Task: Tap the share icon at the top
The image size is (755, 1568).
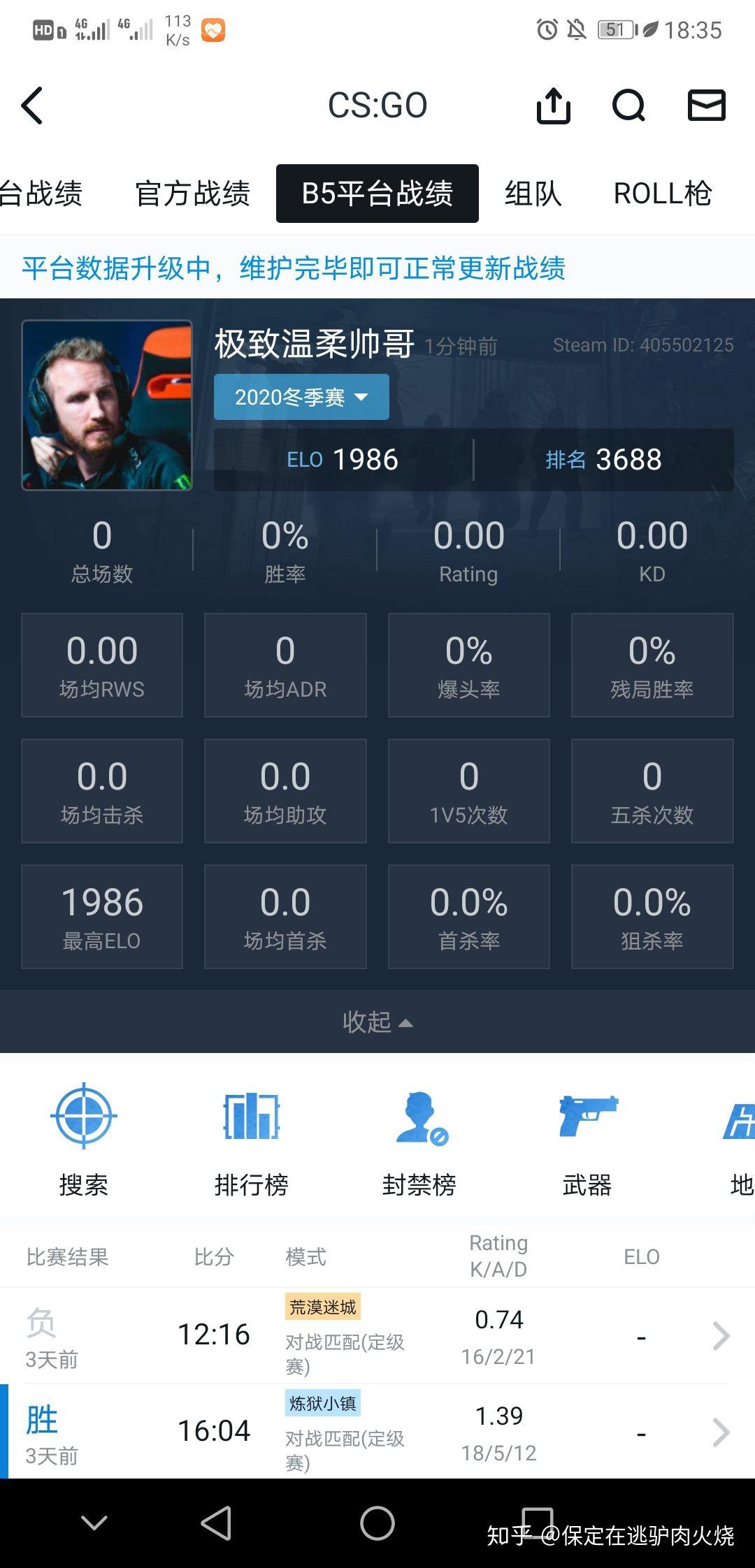Action: click(x=553, y=106)
